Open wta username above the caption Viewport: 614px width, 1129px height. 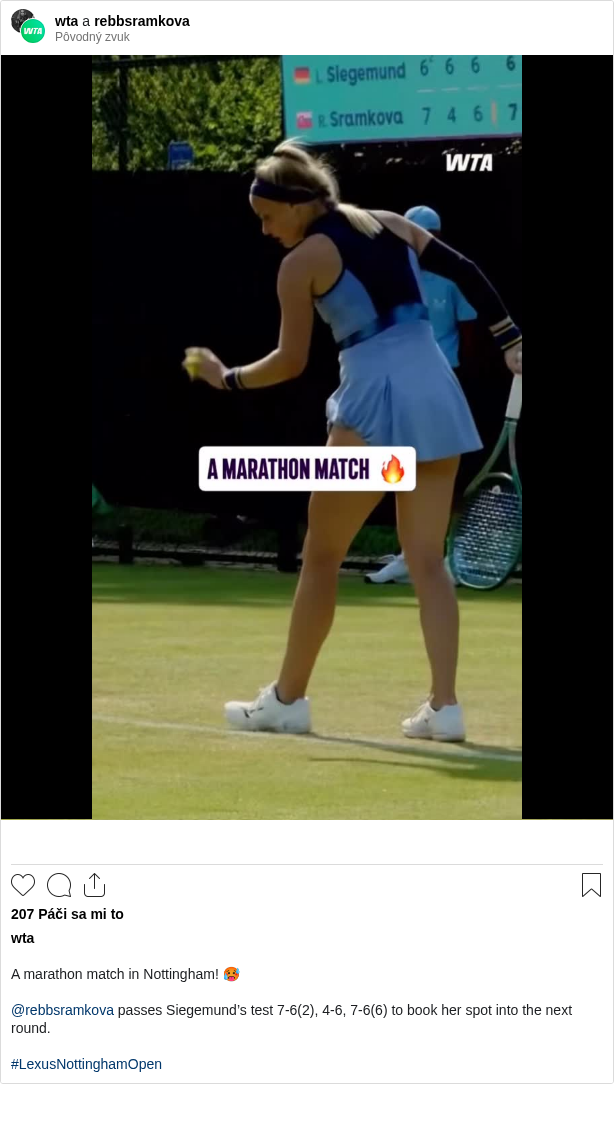click(22, 938)
